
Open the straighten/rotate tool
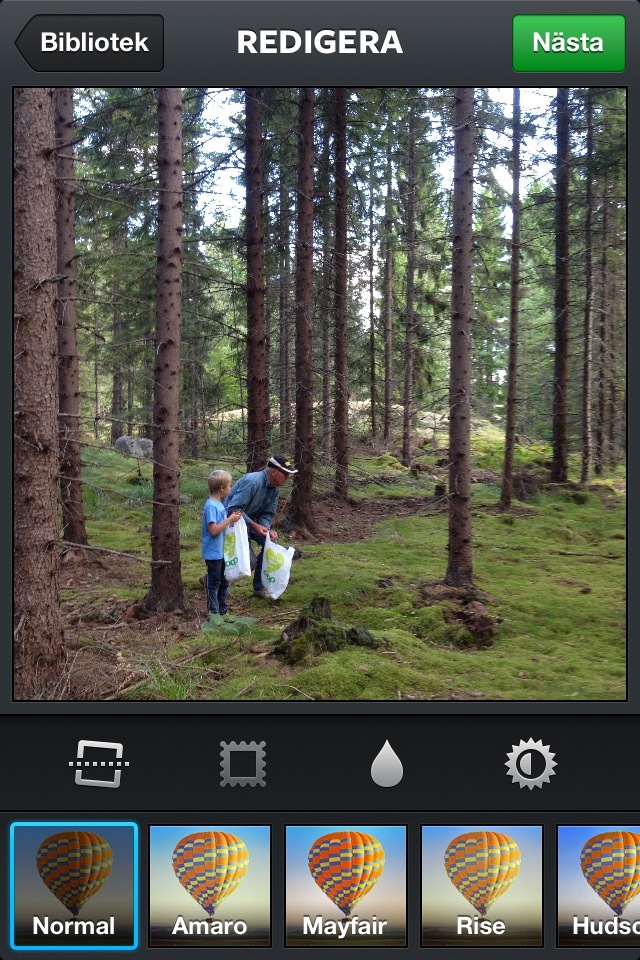point(98,765)
